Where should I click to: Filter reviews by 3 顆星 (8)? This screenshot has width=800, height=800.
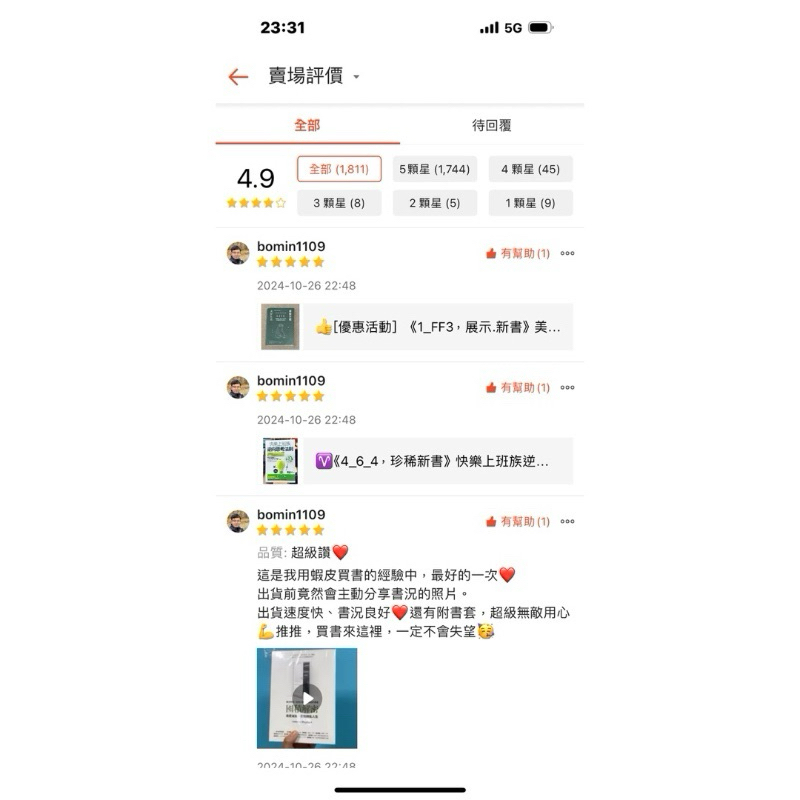[339, 203]
